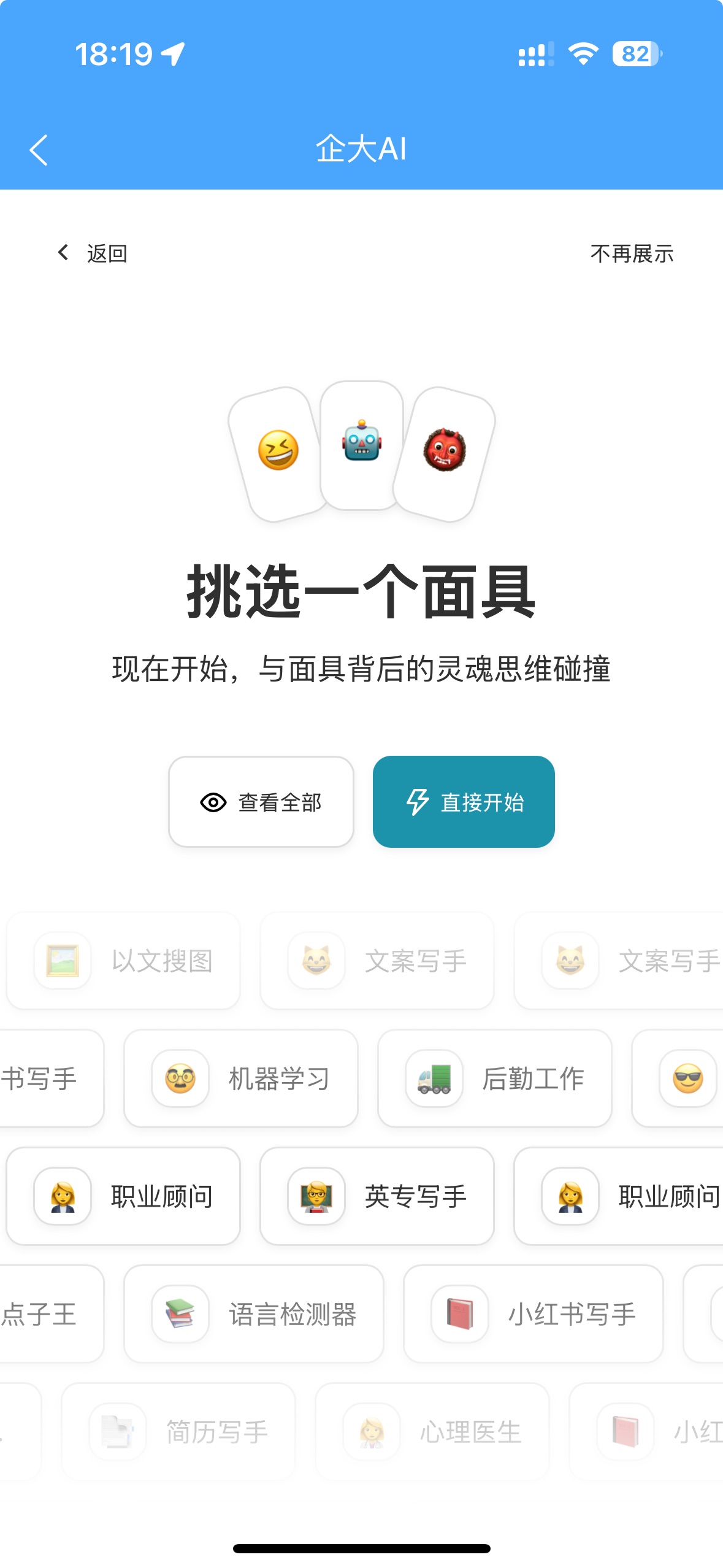Pick the 简历写手 mask
Image resolution: width=723 pixels, height=1568 pixels.
[178, 1432]
